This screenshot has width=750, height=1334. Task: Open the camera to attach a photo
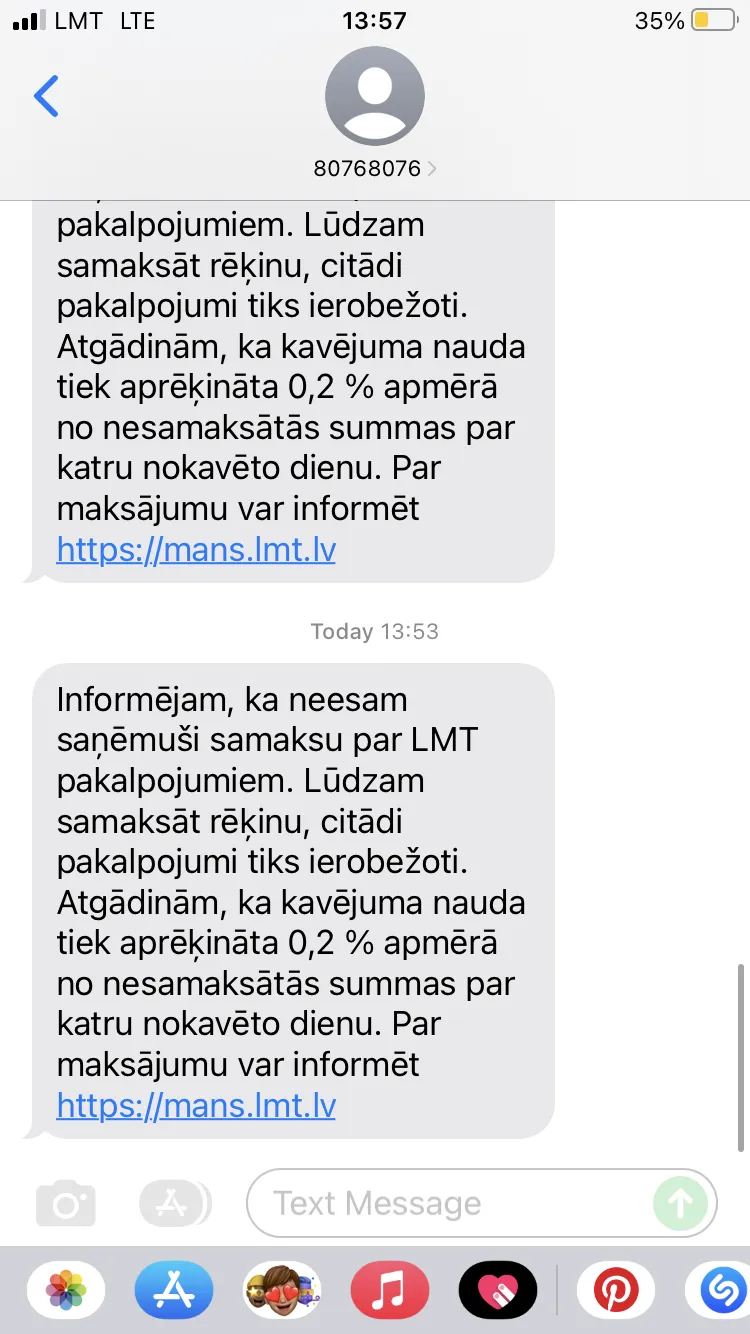tap(66, 1203)
